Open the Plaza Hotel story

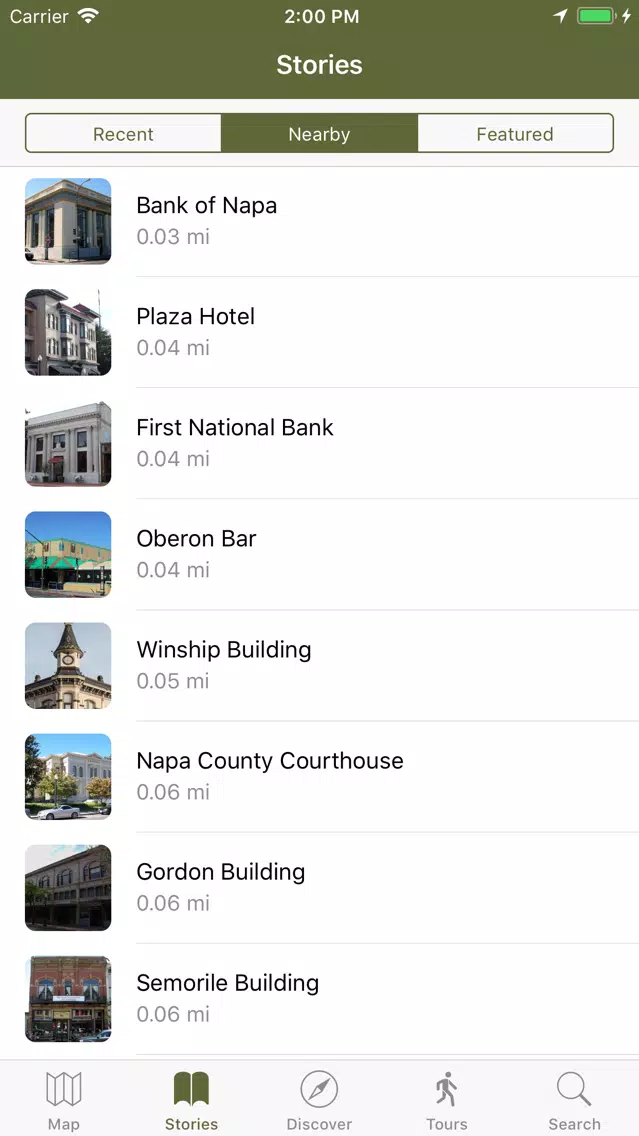pyautogui.click(x=320, y=332)
